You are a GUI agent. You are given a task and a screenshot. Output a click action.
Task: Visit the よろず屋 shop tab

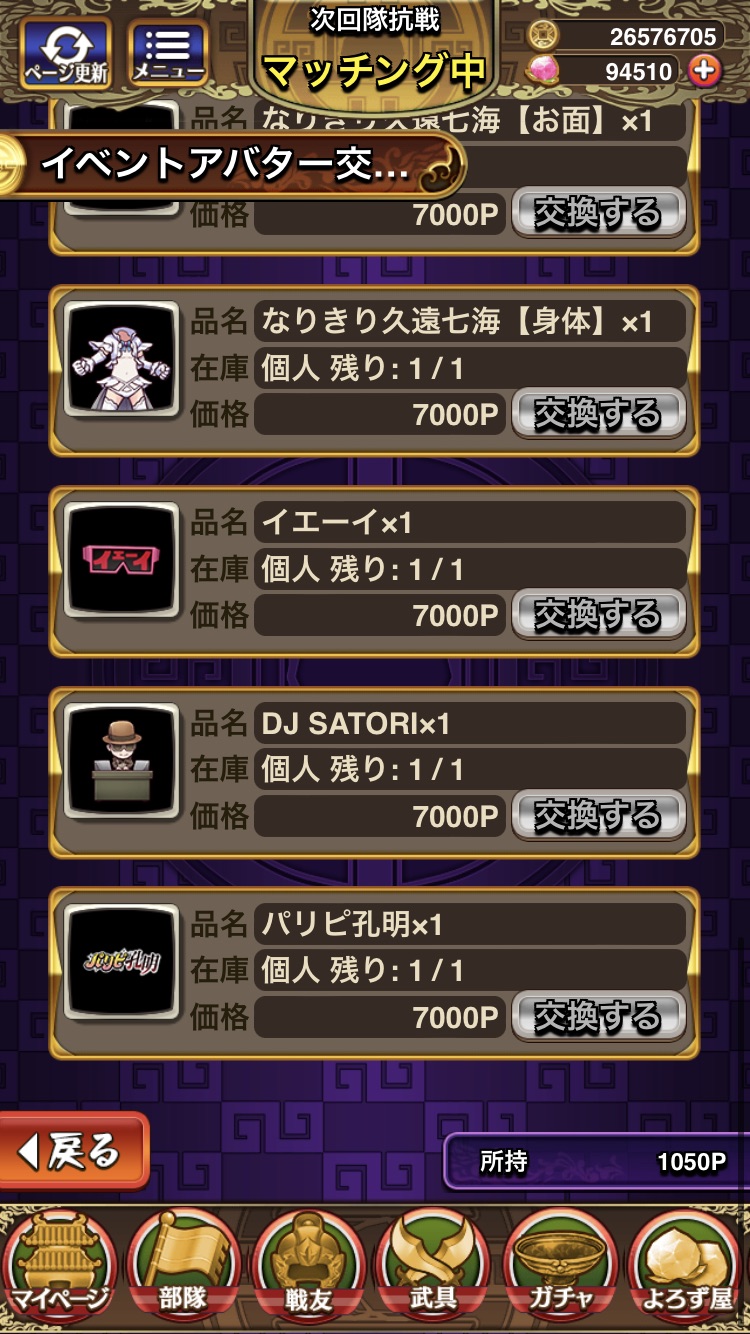[x=688, y=1268]
